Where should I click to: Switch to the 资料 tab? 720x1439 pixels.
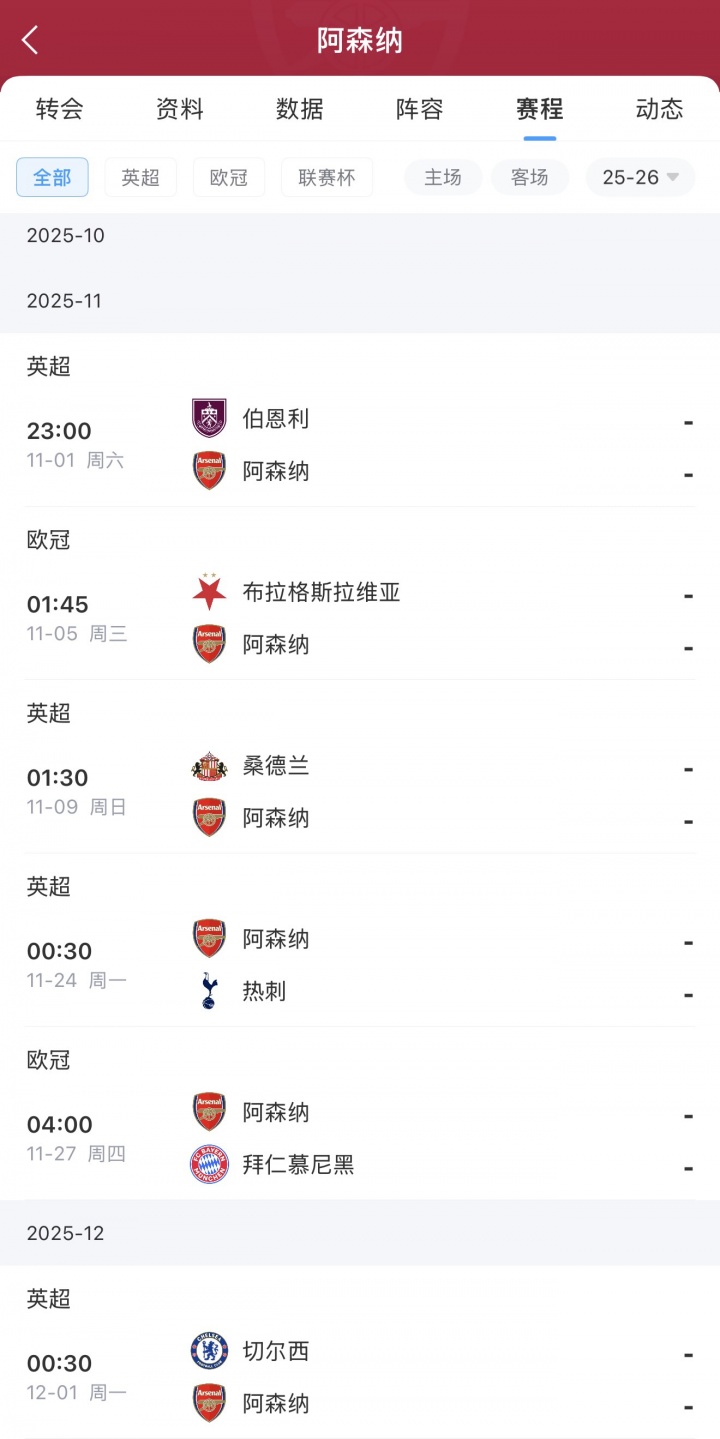click(180, 108)
